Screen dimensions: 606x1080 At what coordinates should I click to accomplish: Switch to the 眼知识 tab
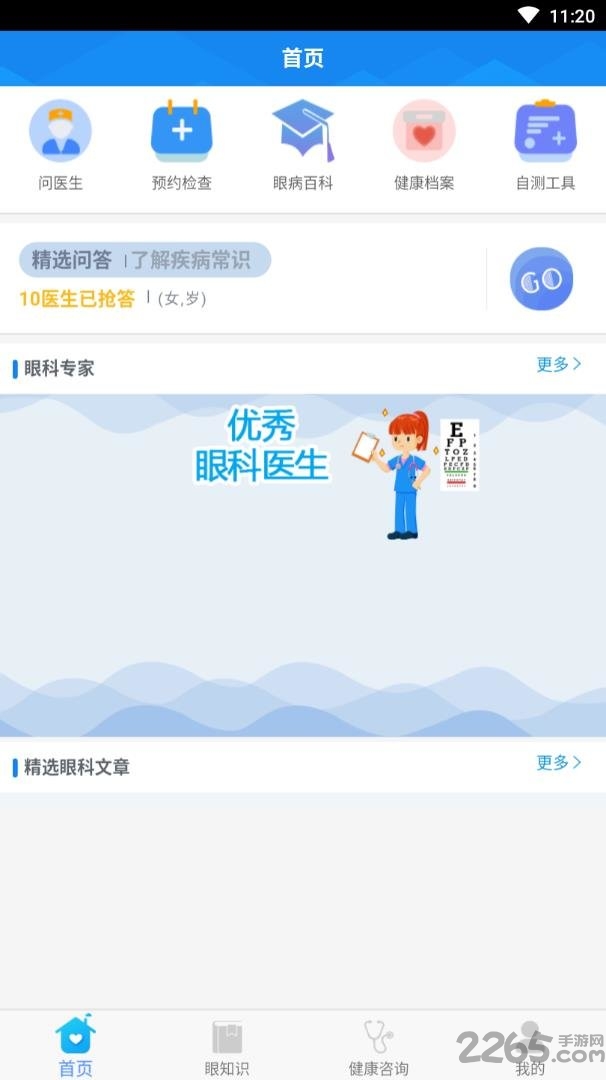pyautogui.click(x=227, y=1047)
